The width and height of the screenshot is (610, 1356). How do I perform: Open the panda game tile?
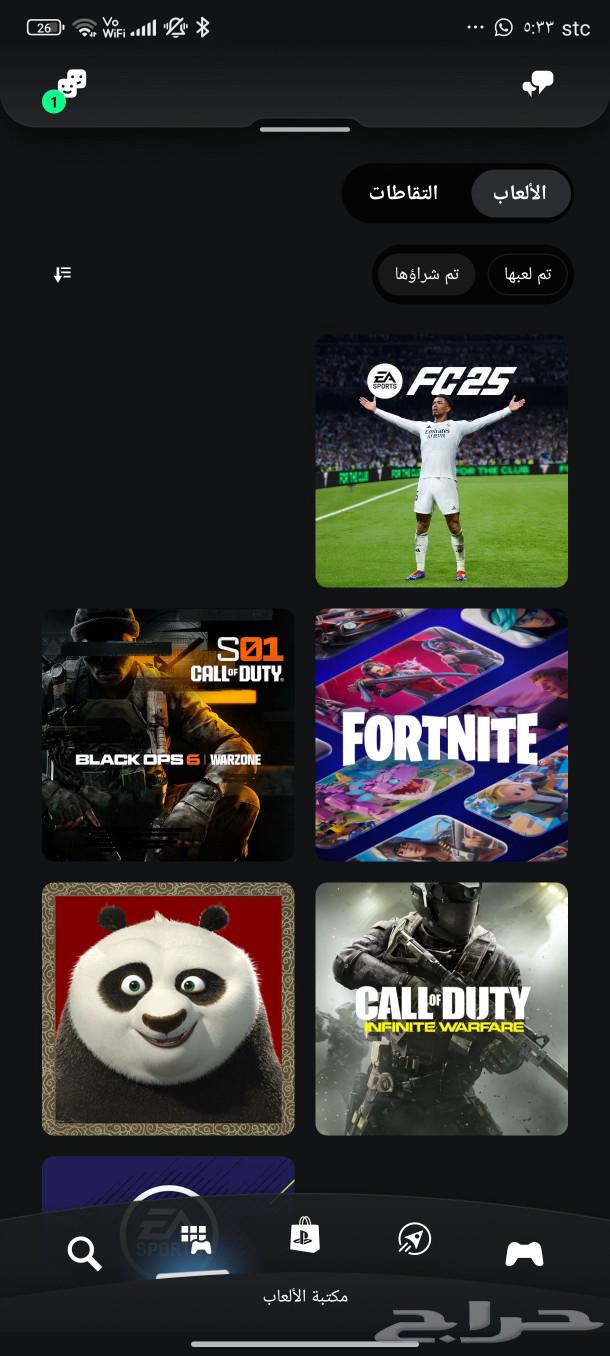[x=168, y=1009]
